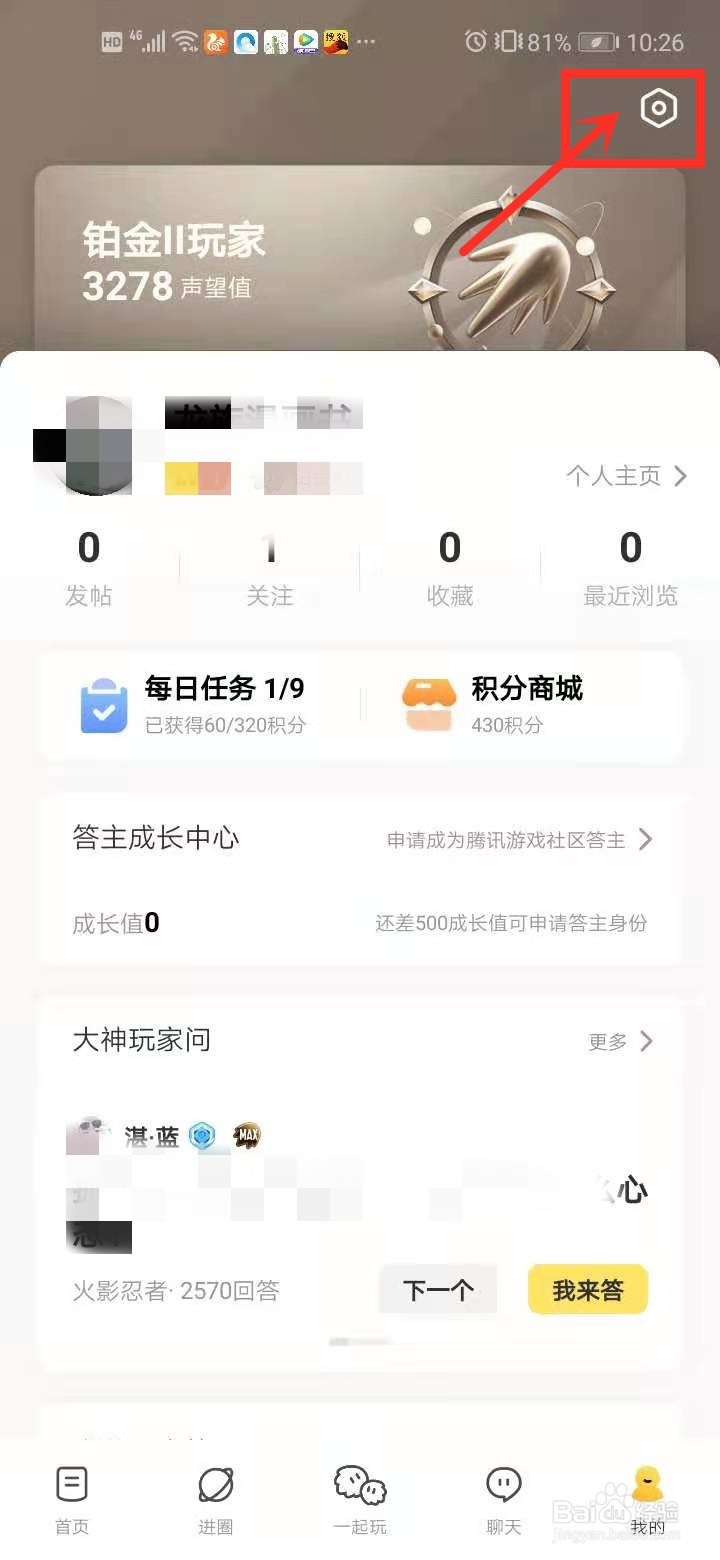The height and width of the screenshot is (1560, 720).
Task: Open my 收藏 favorites
Action: click(449, 568)
